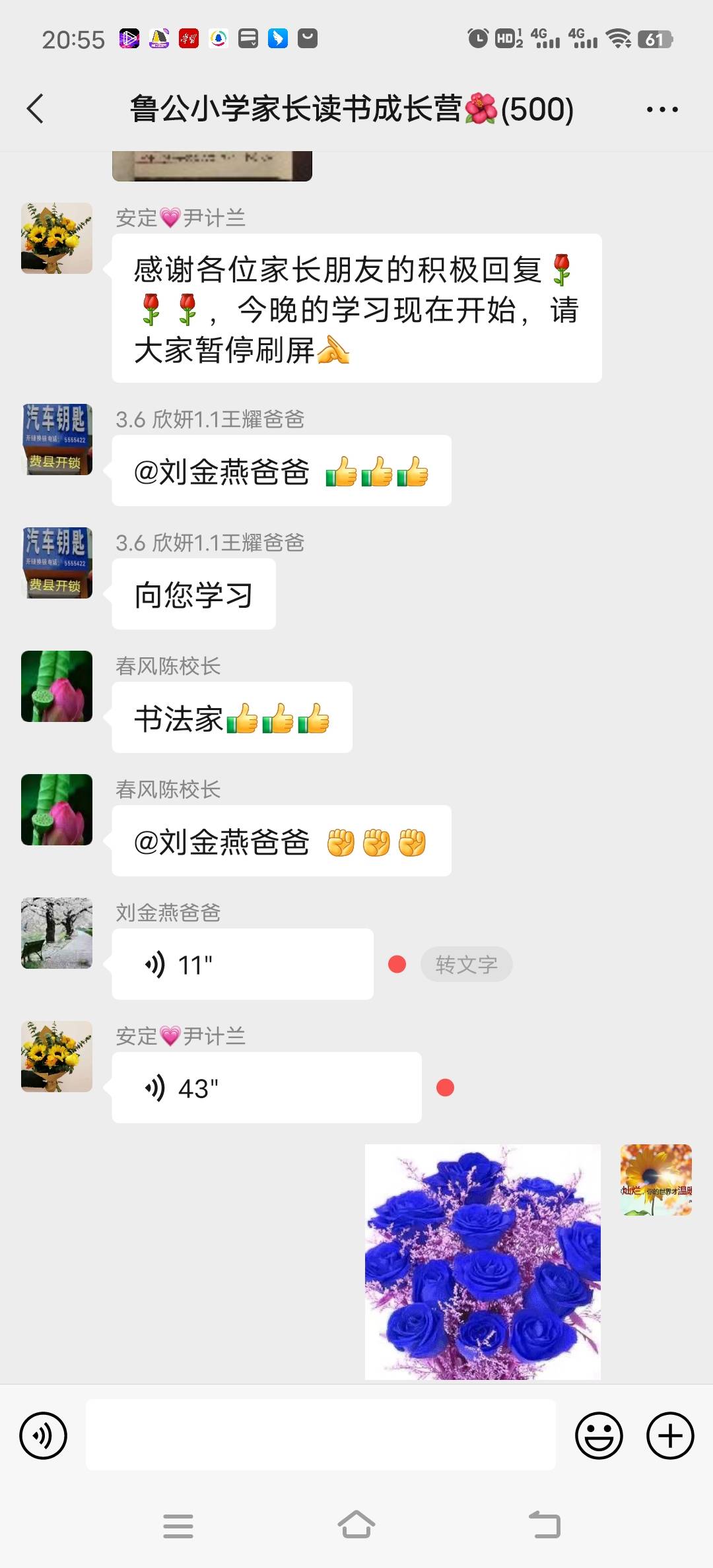
Task: Open the chat settings via three dots menu
Action: tap(663, 109)
